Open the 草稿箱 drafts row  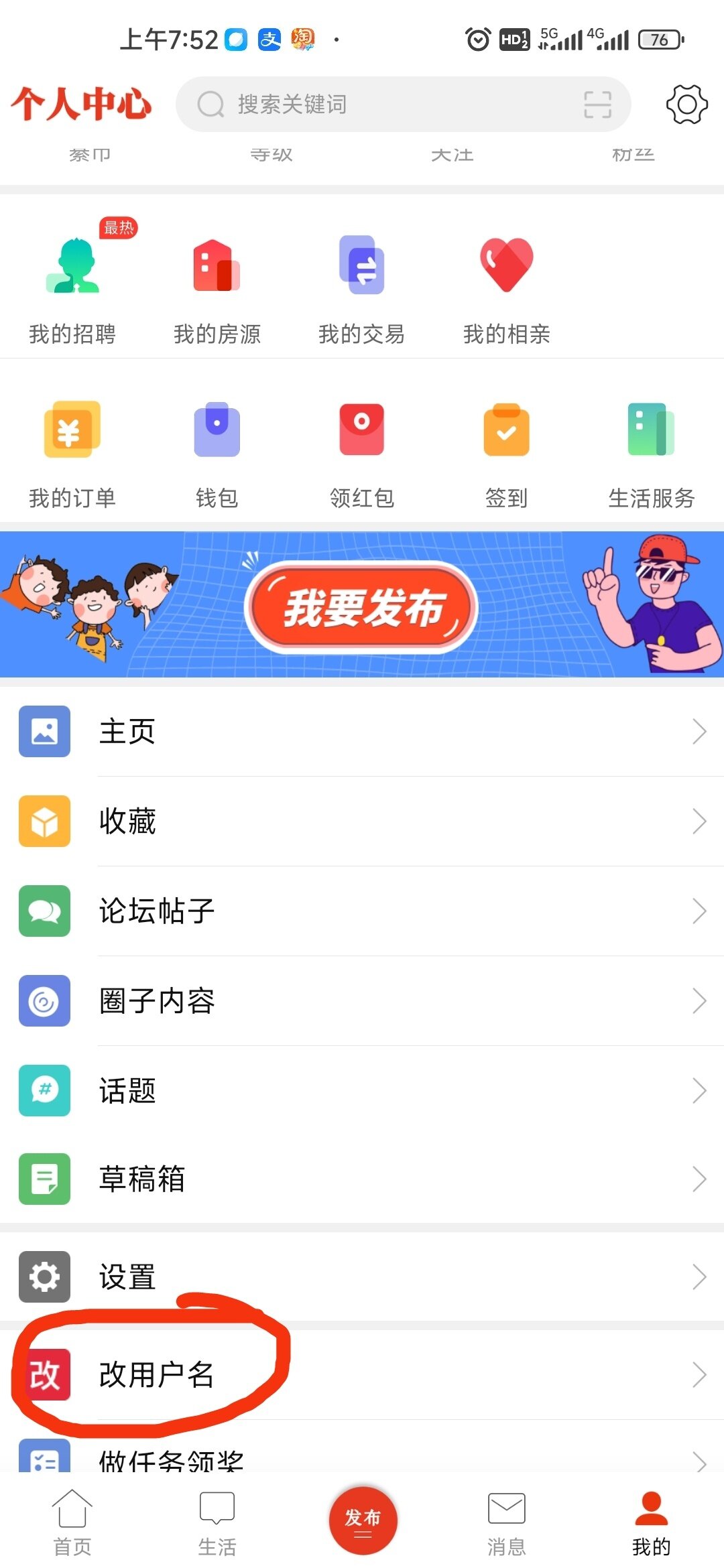362,1179
